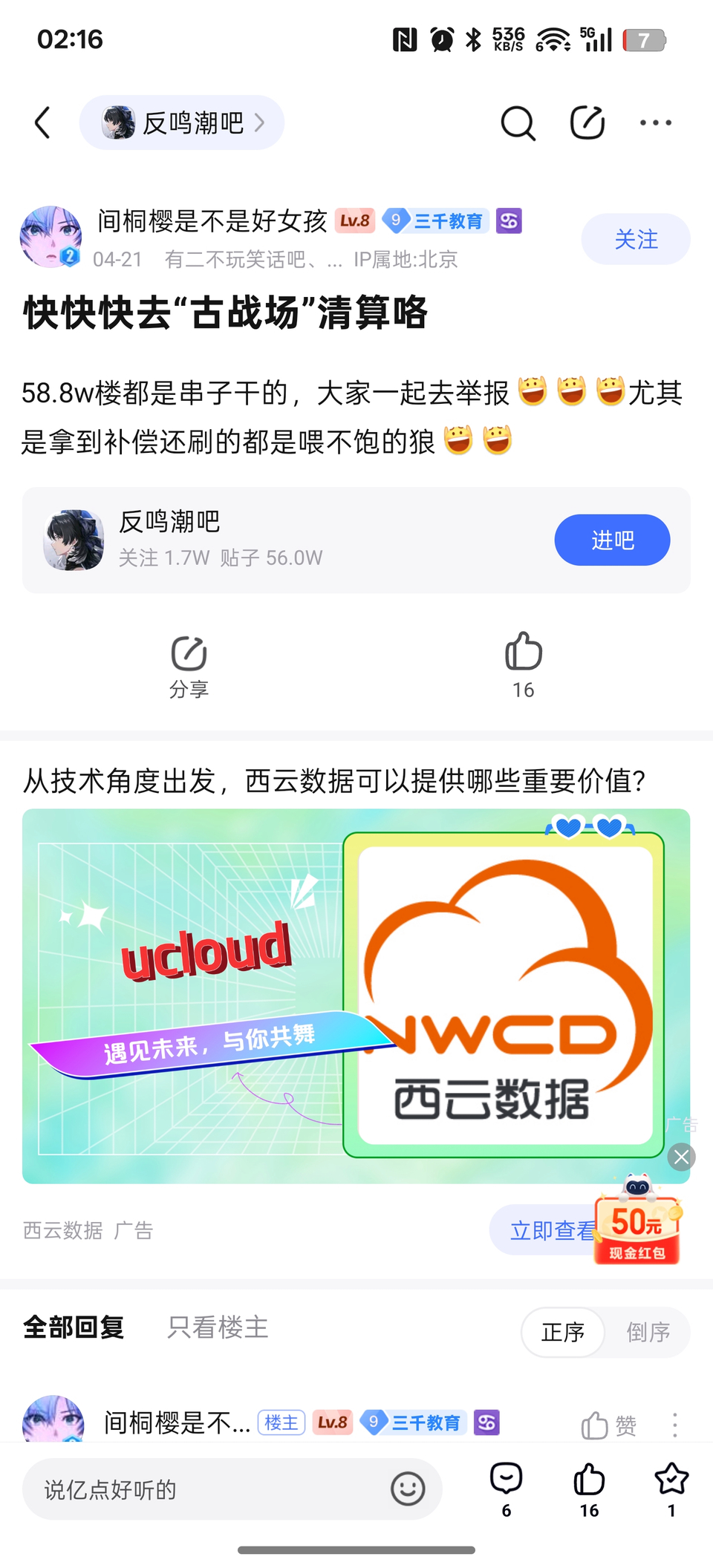The width and height of the screenshot is (713, 1568).
Task: Enter the forum with 进吧 button
Action: (612, 540)
